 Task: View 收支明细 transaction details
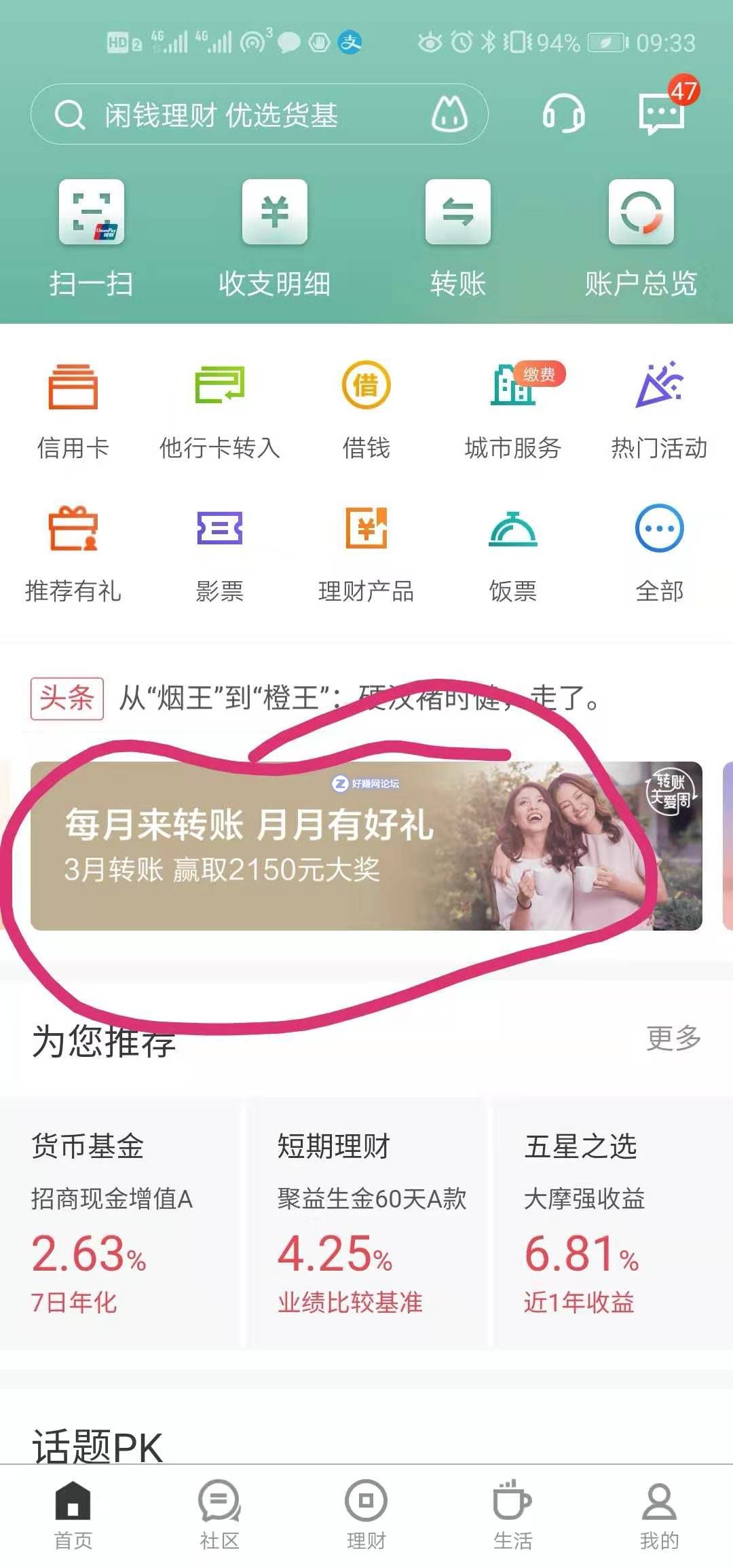coord(274,238)
